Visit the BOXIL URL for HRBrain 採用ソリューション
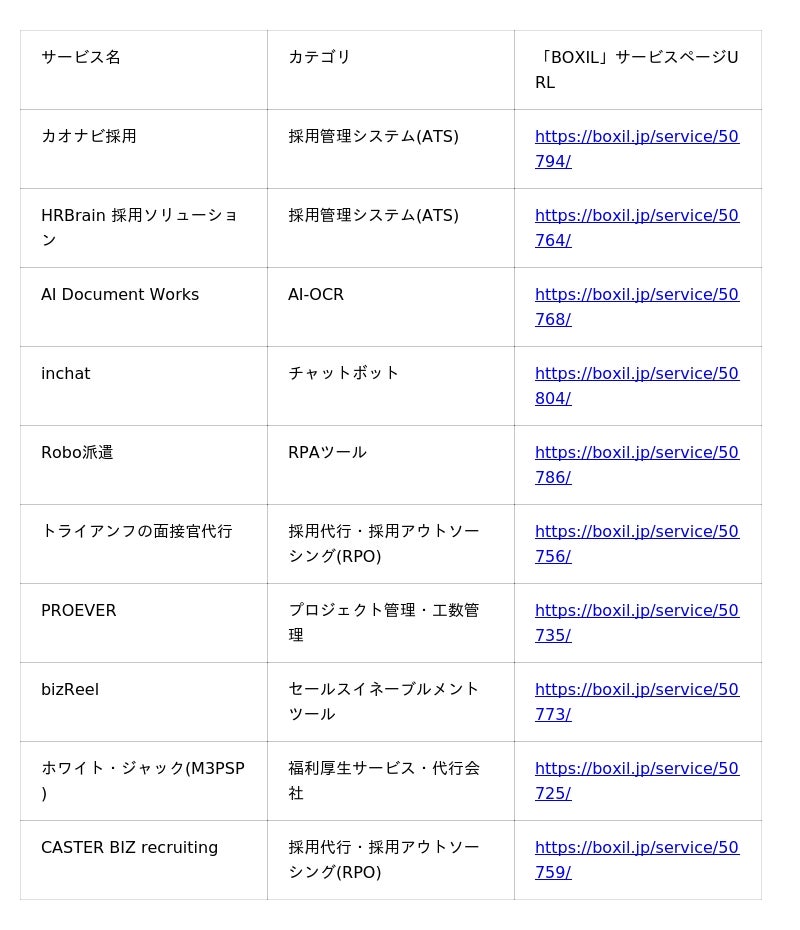Image resolution: width=800 pixels, height=930 pixels. 636,216
